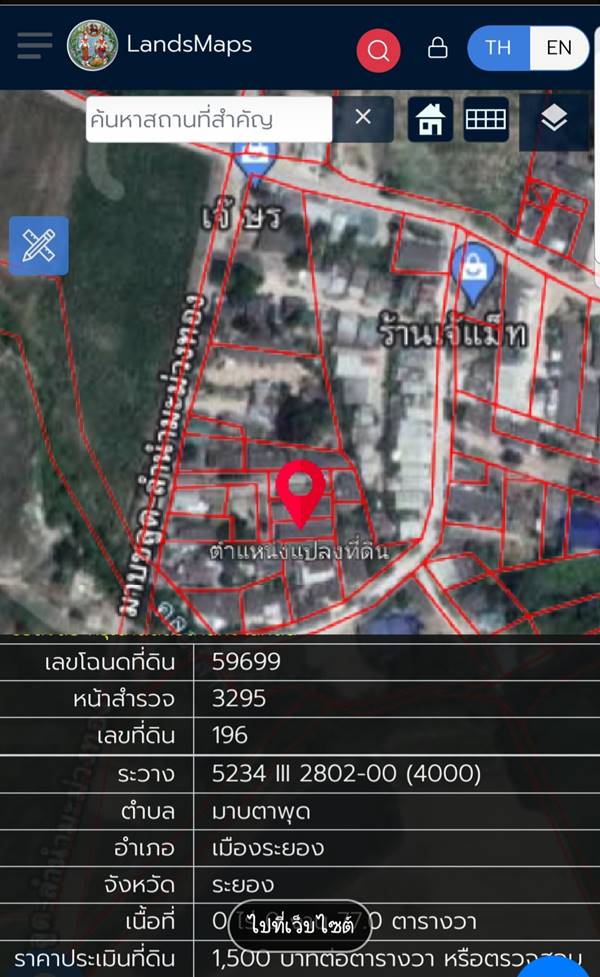Switch language to EN
600x977 pixels.
click(559, 48)
